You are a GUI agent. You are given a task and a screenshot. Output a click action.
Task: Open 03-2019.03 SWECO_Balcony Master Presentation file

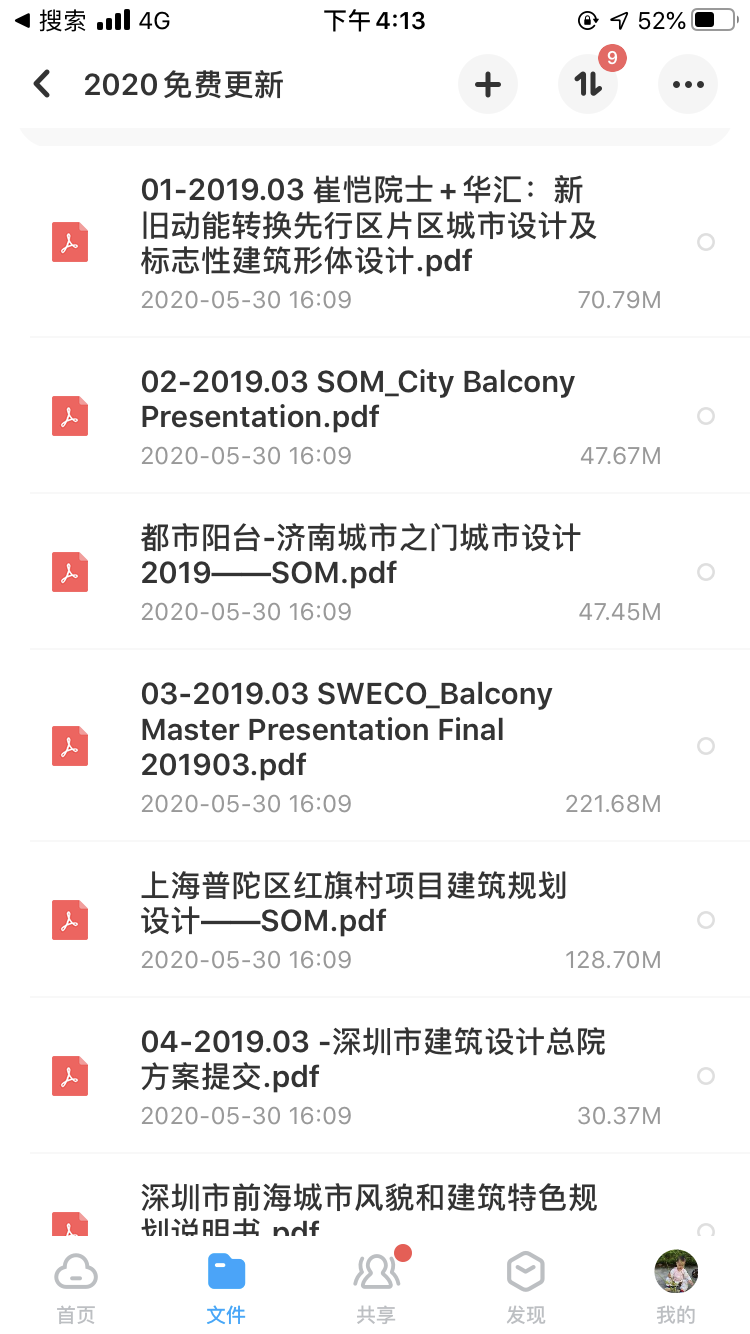coord(346,729)
